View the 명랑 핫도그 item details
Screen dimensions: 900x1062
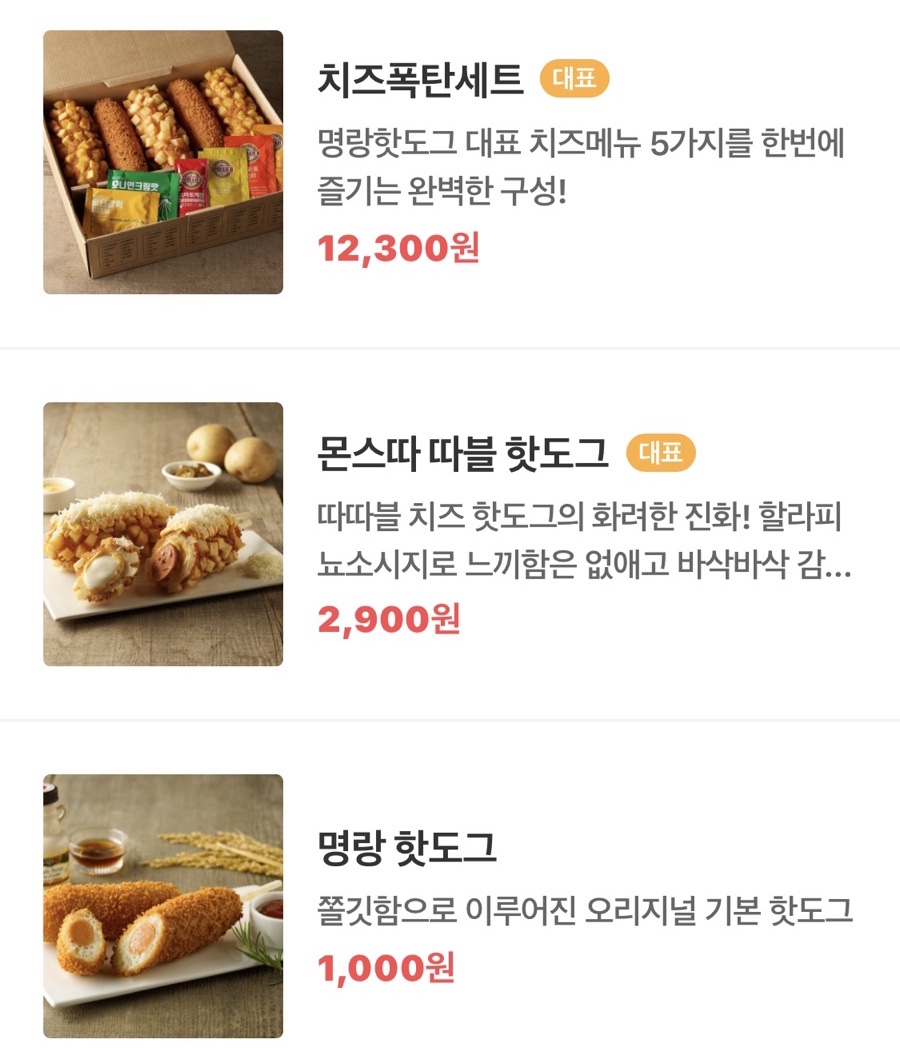pos(406,850)
